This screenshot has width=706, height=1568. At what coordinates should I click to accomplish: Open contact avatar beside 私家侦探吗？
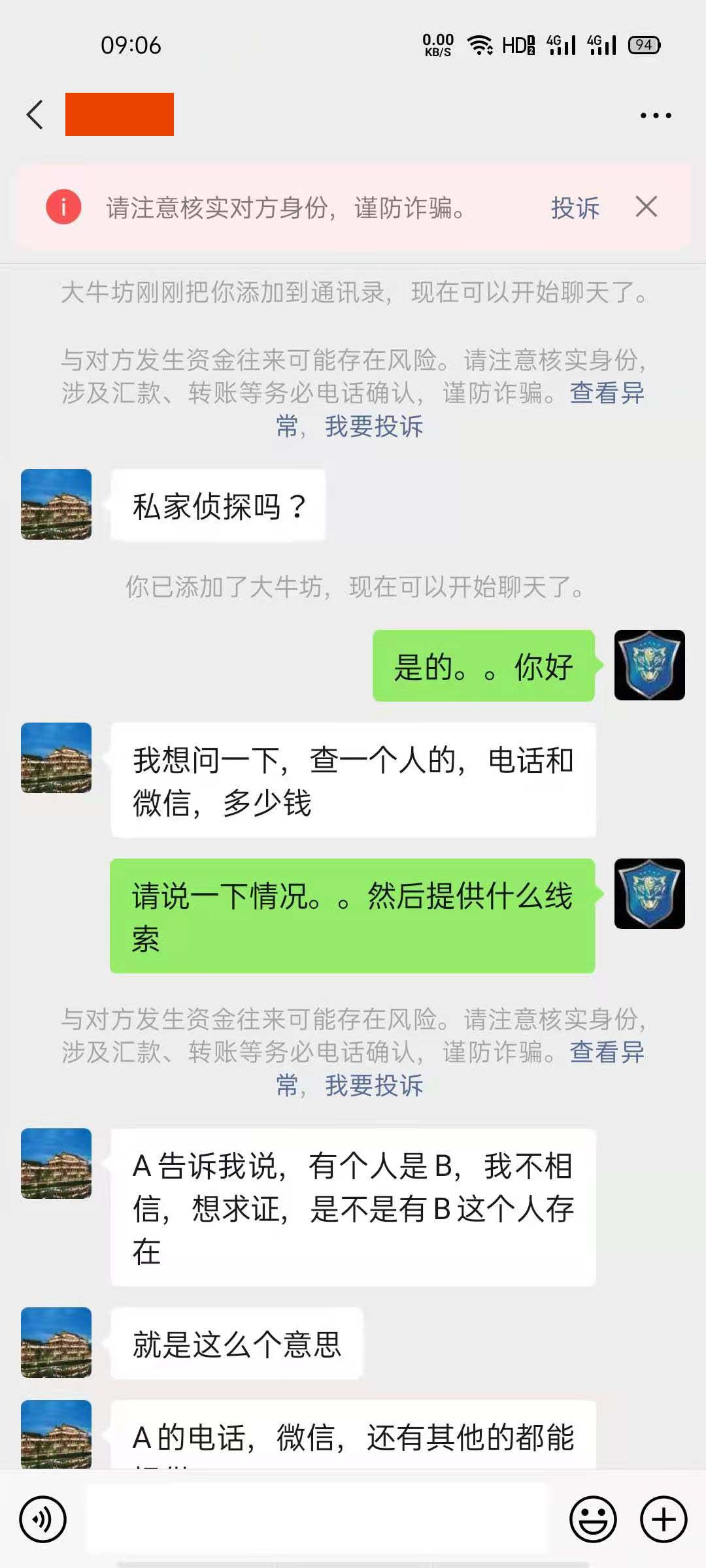click(56, 504)
